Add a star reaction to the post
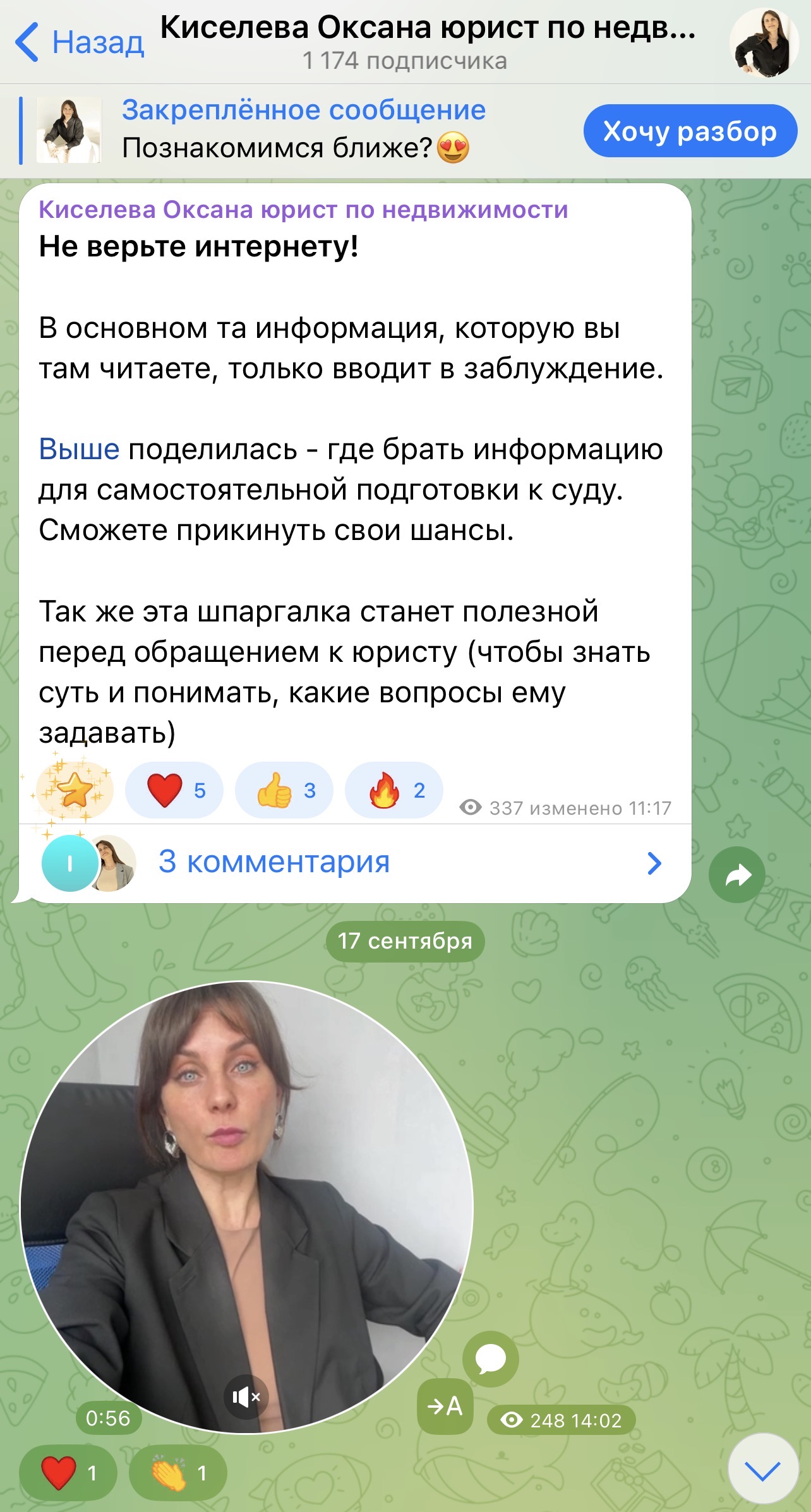 point(75,790)
